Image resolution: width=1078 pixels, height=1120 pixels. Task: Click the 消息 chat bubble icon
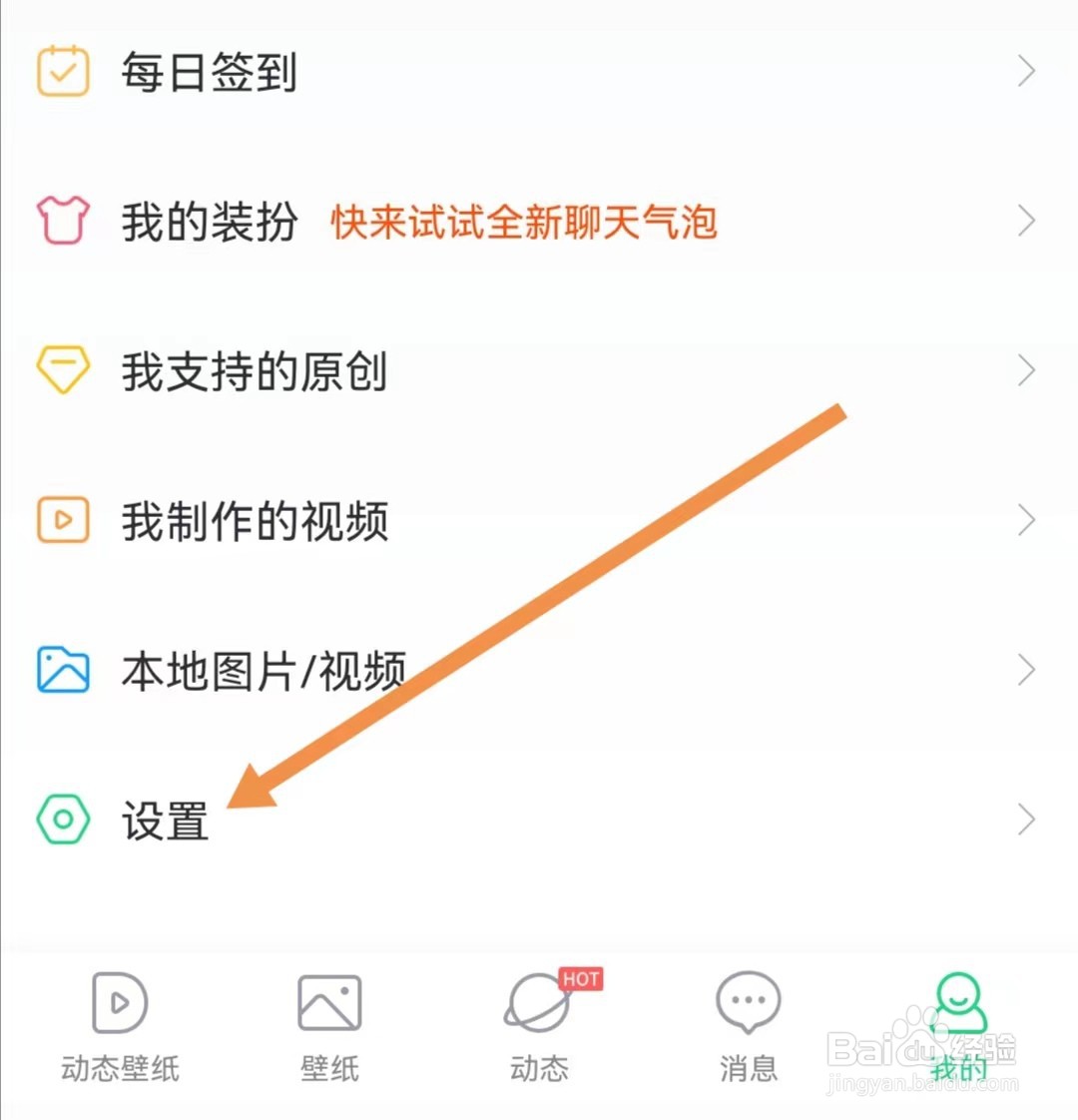tap(747, 1001)
